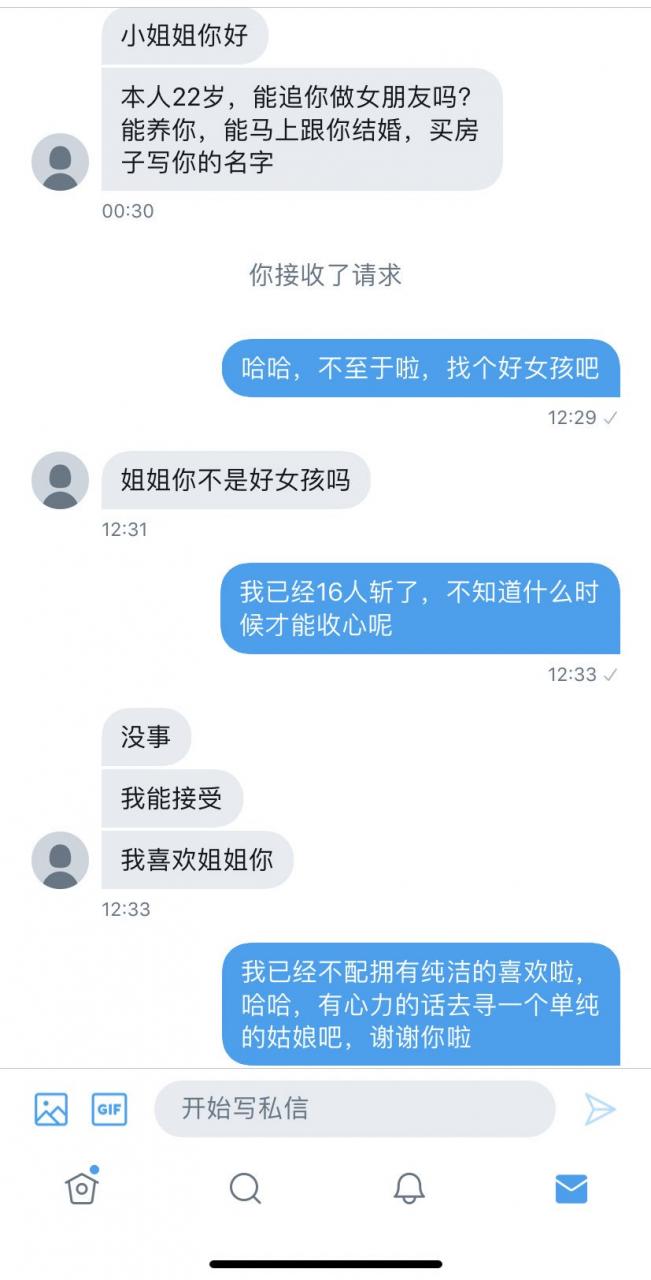Send the direct message
The height and width of the screenshot is (1280, 651).
pyautogui.click(x=599, y=1108)
